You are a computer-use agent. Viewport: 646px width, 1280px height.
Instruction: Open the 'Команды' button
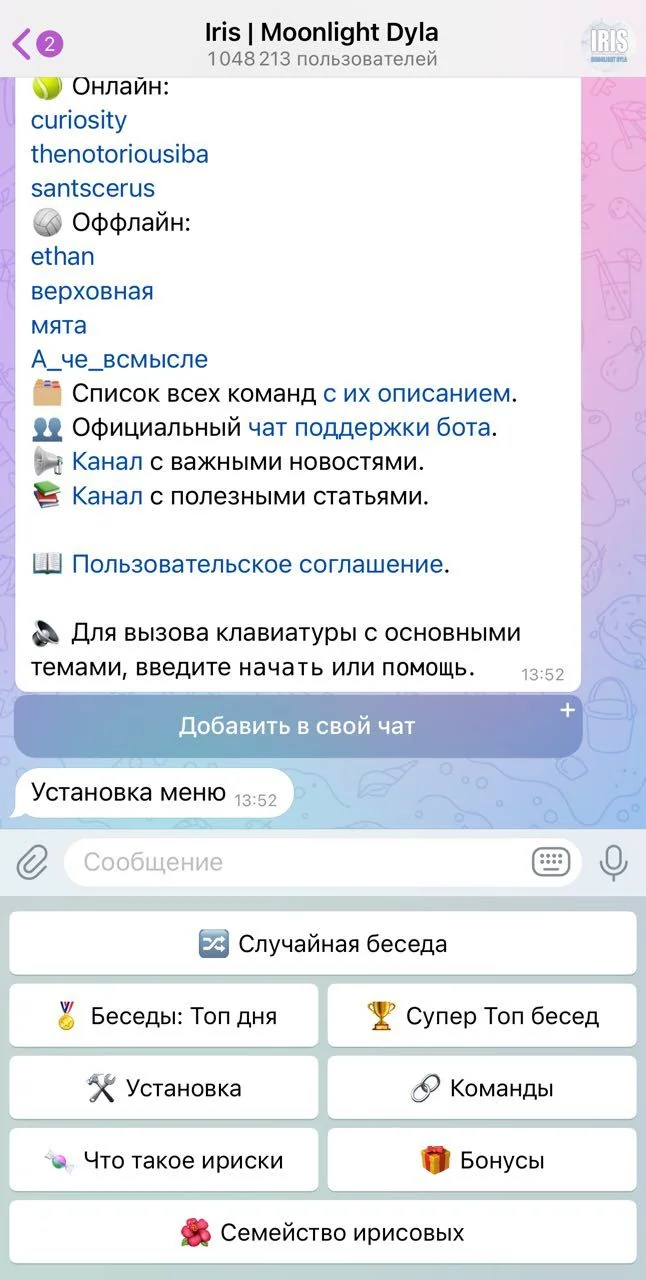[482, 1088]
